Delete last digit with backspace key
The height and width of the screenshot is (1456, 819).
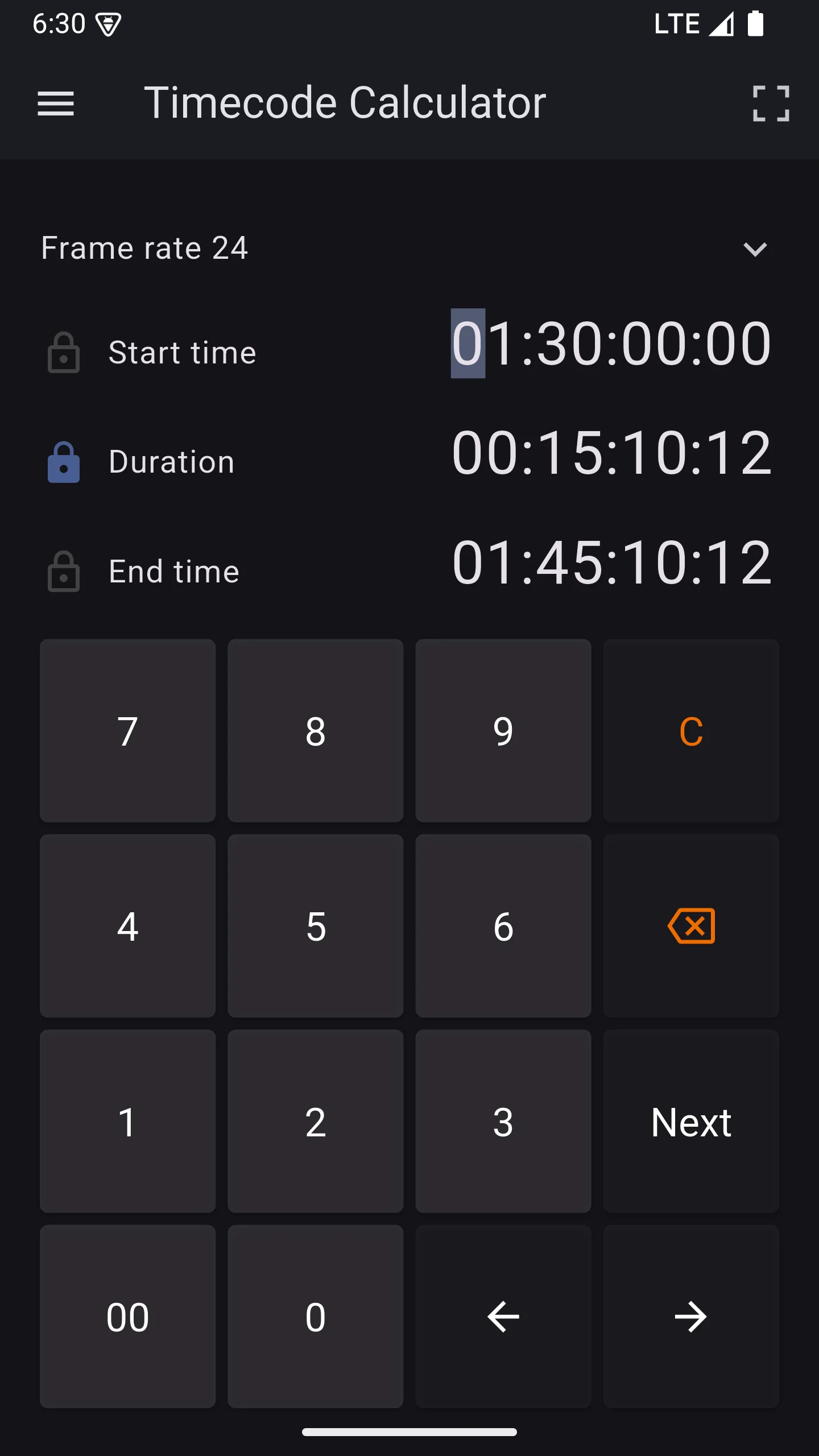coord(690,926)
